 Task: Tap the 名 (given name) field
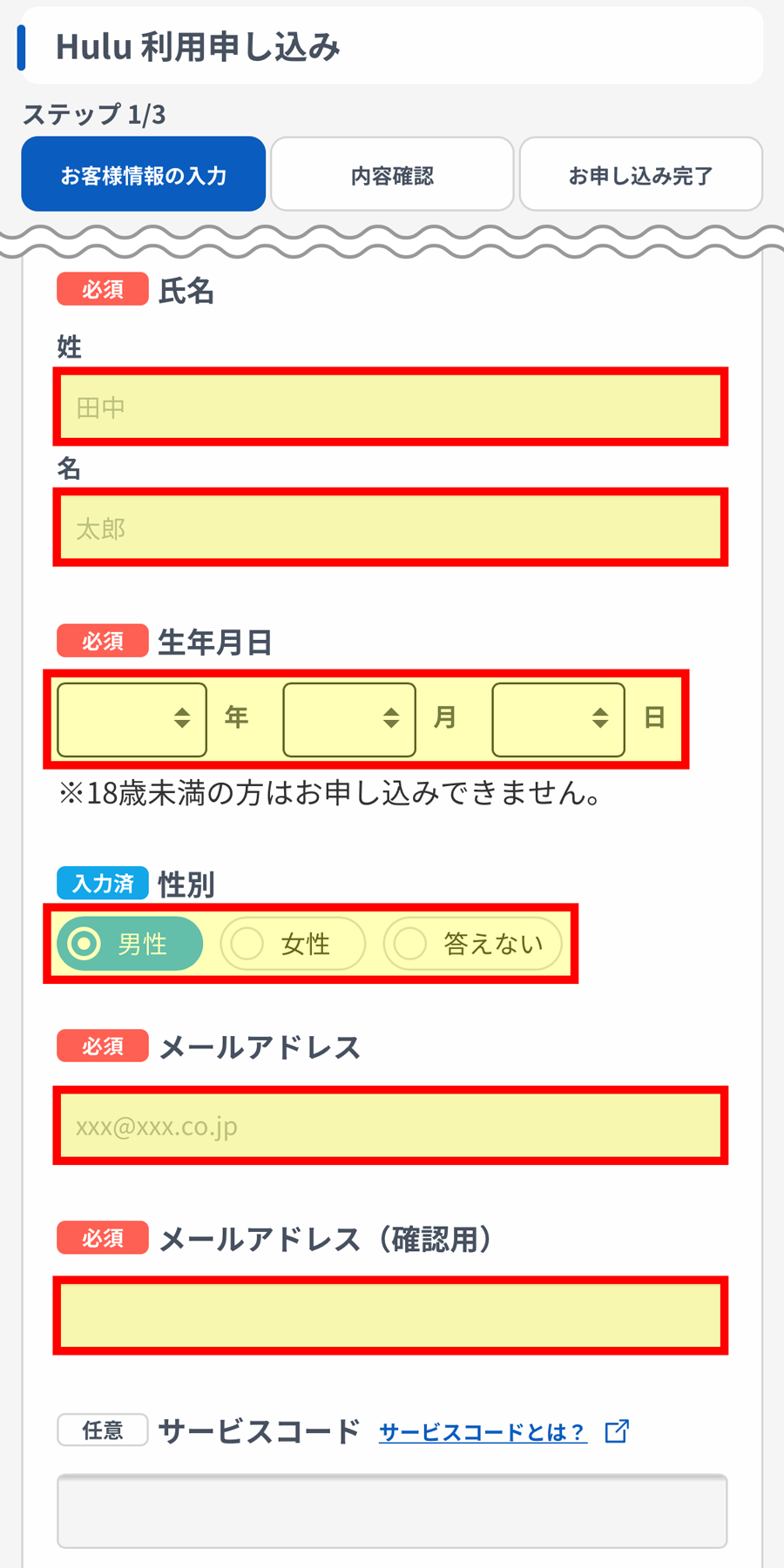[x=390, y=528]
